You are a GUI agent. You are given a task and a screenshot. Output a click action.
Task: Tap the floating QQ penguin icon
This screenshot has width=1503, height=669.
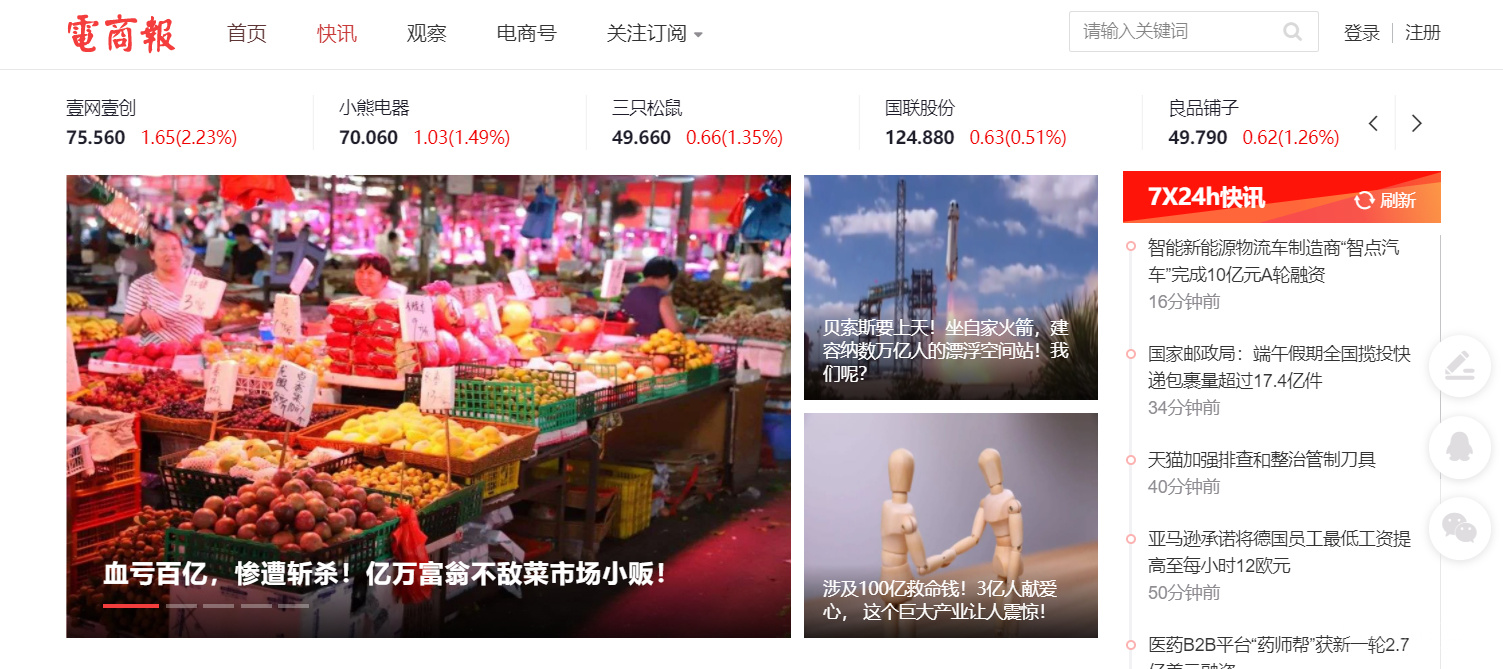[1460, 447]
